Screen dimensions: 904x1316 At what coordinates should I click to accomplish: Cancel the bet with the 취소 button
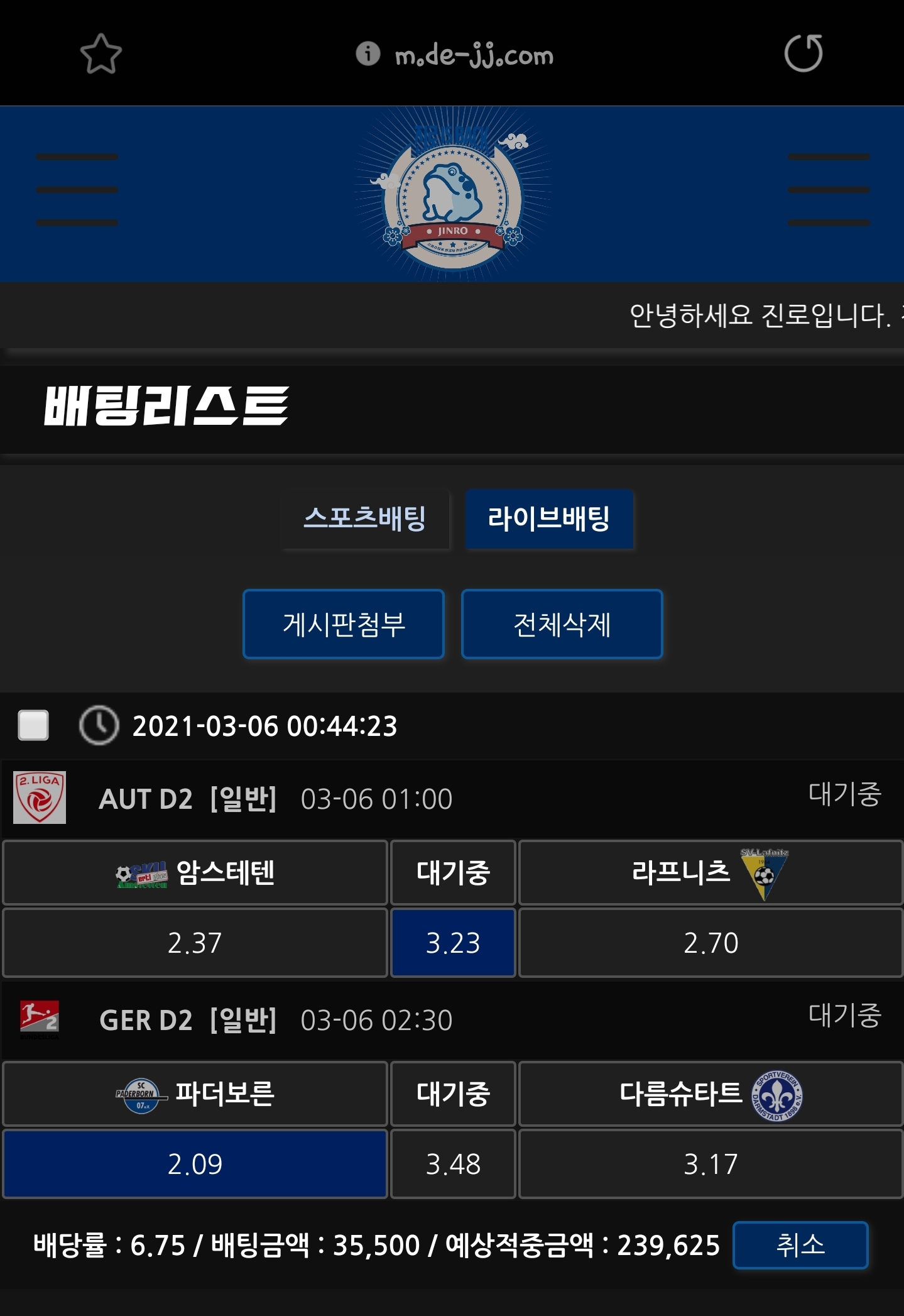click(x=800, y=1245)
